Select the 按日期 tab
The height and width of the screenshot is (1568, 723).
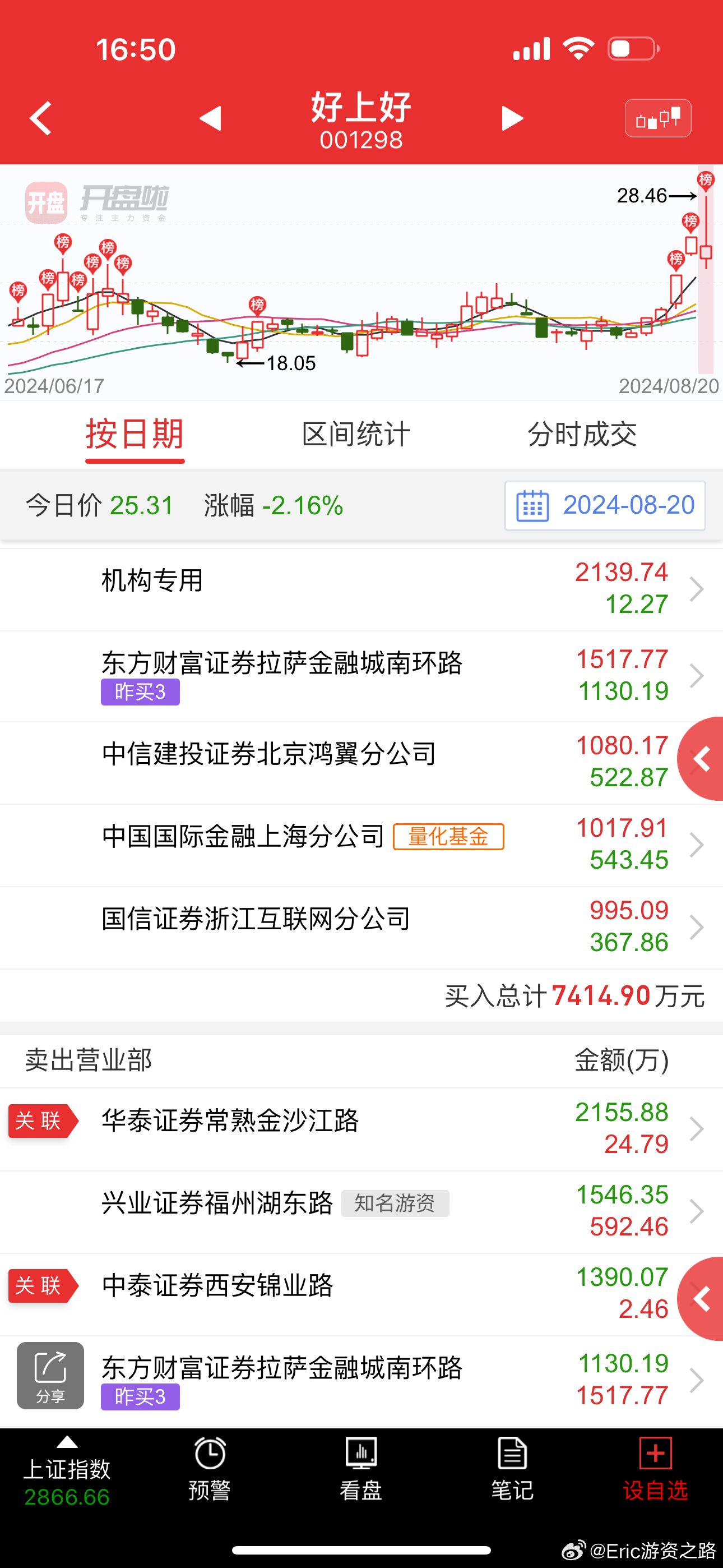[135, 434]
